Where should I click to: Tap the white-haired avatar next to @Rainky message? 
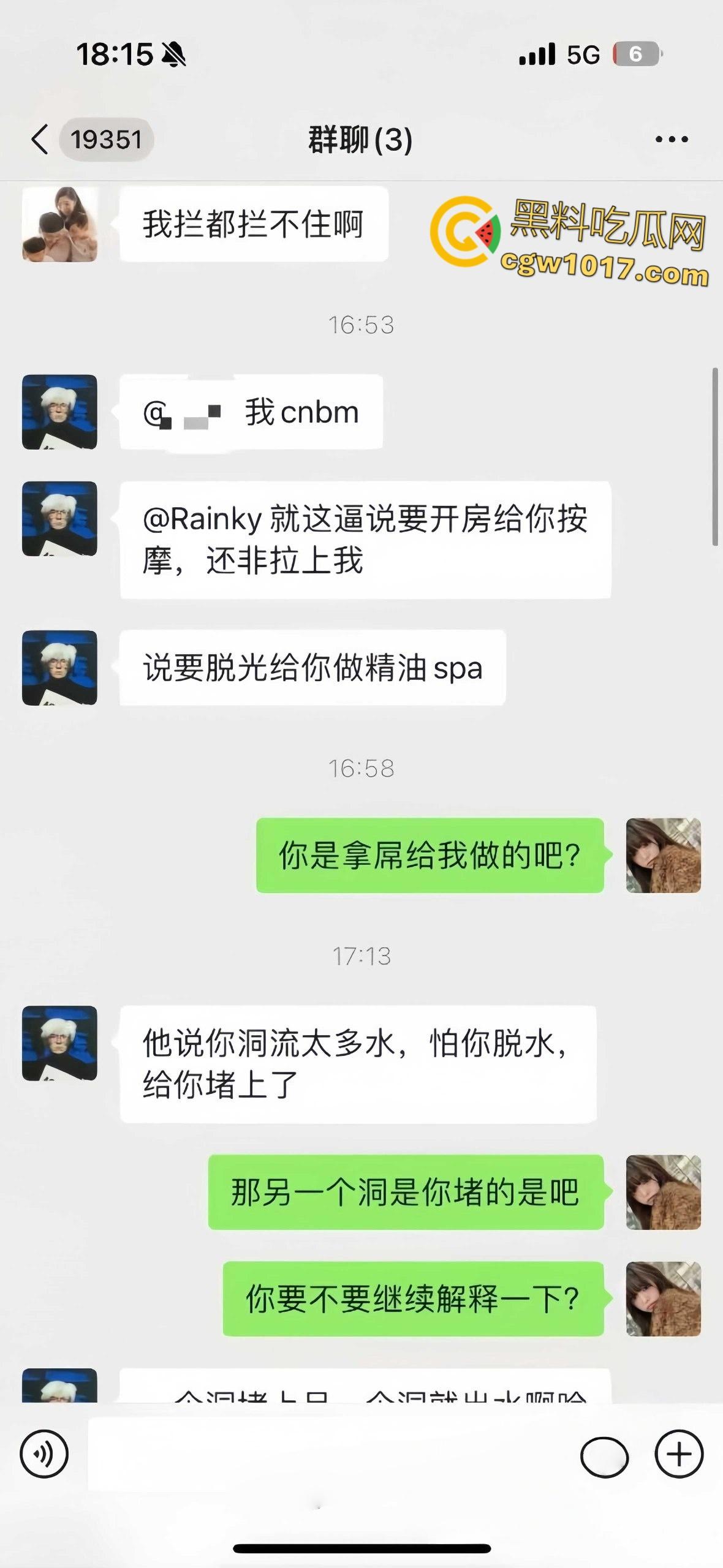point(59,518)
